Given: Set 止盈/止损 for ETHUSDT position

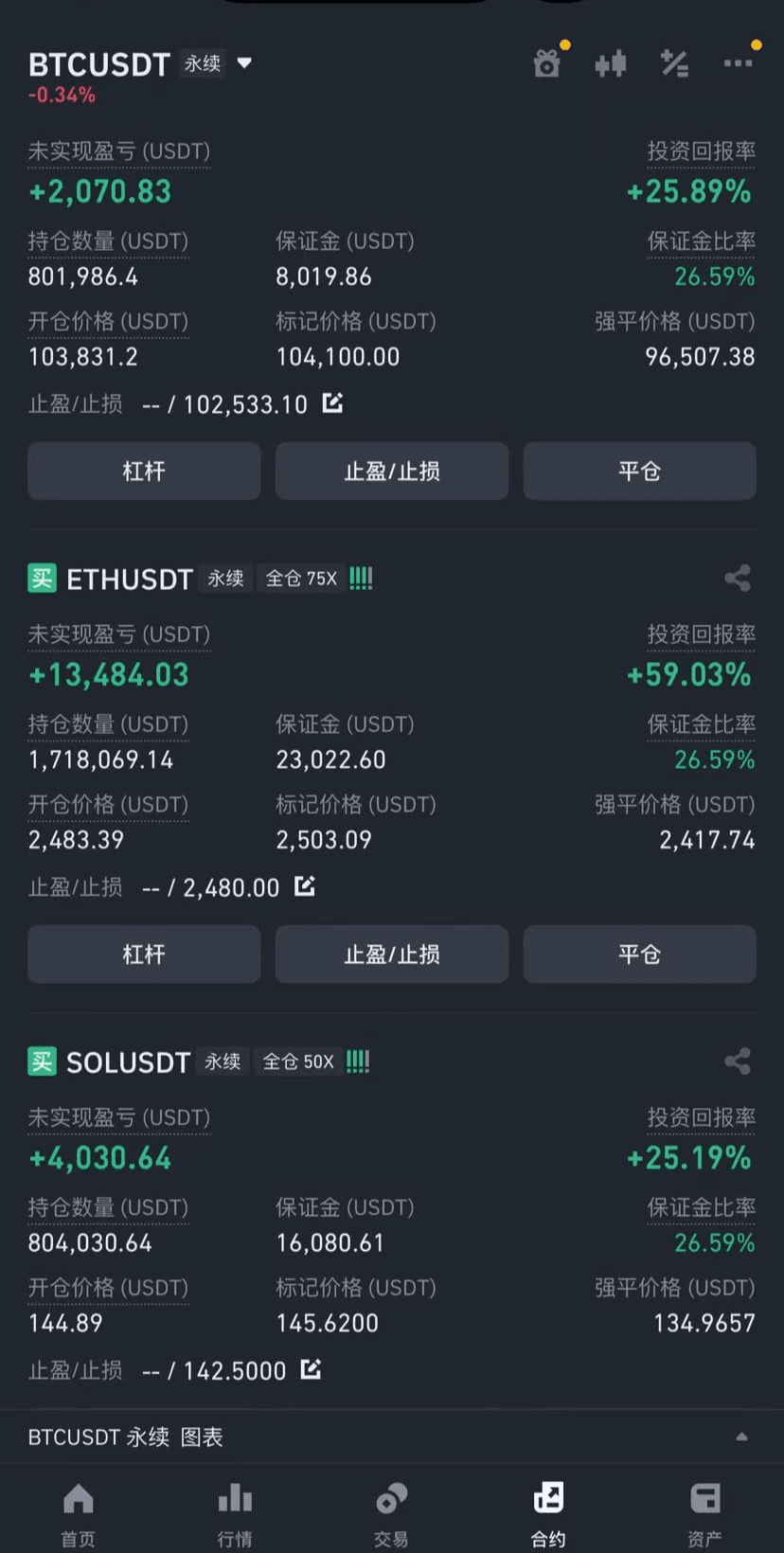Looking at the screenshot, I should 392,954.
